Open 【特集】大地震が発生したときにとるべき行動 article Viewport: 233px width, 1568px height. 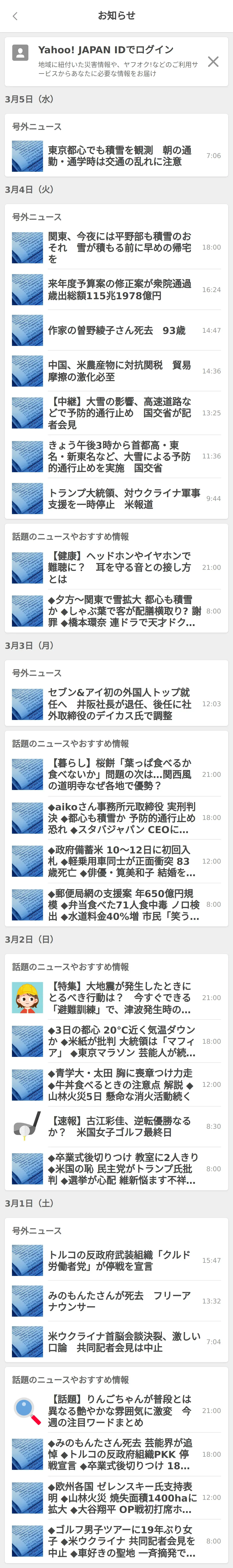tap(119, 998)
